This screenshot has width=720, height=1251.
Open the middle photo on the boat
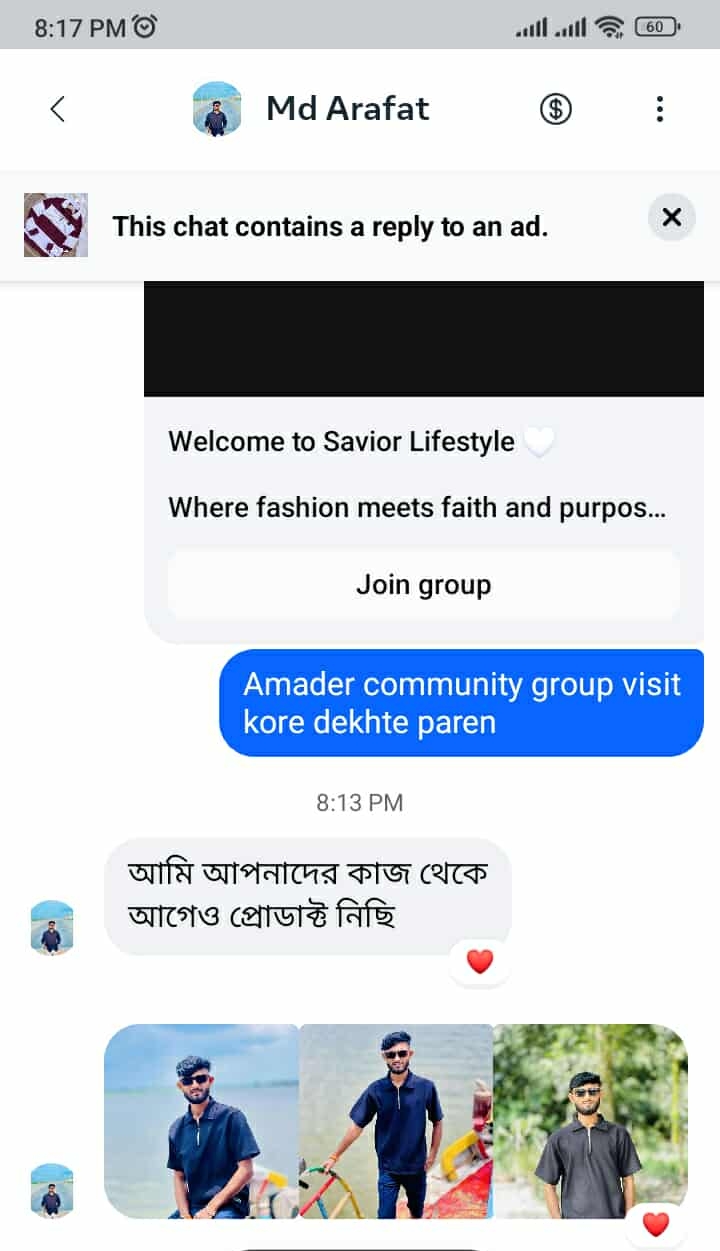pyautogui.click(x=396, y=1120)
